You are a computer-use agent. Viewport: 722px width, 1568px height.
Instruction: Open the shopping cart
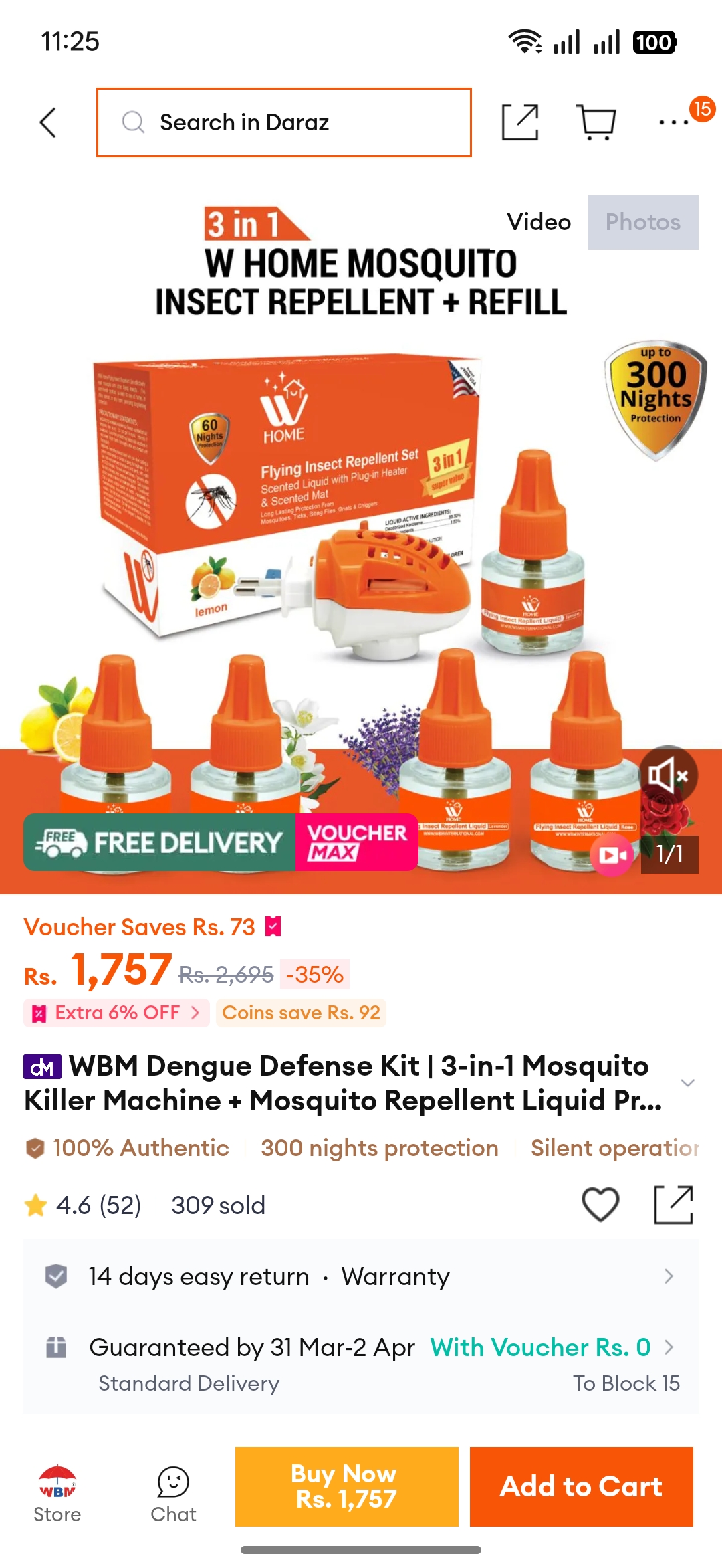596,122
